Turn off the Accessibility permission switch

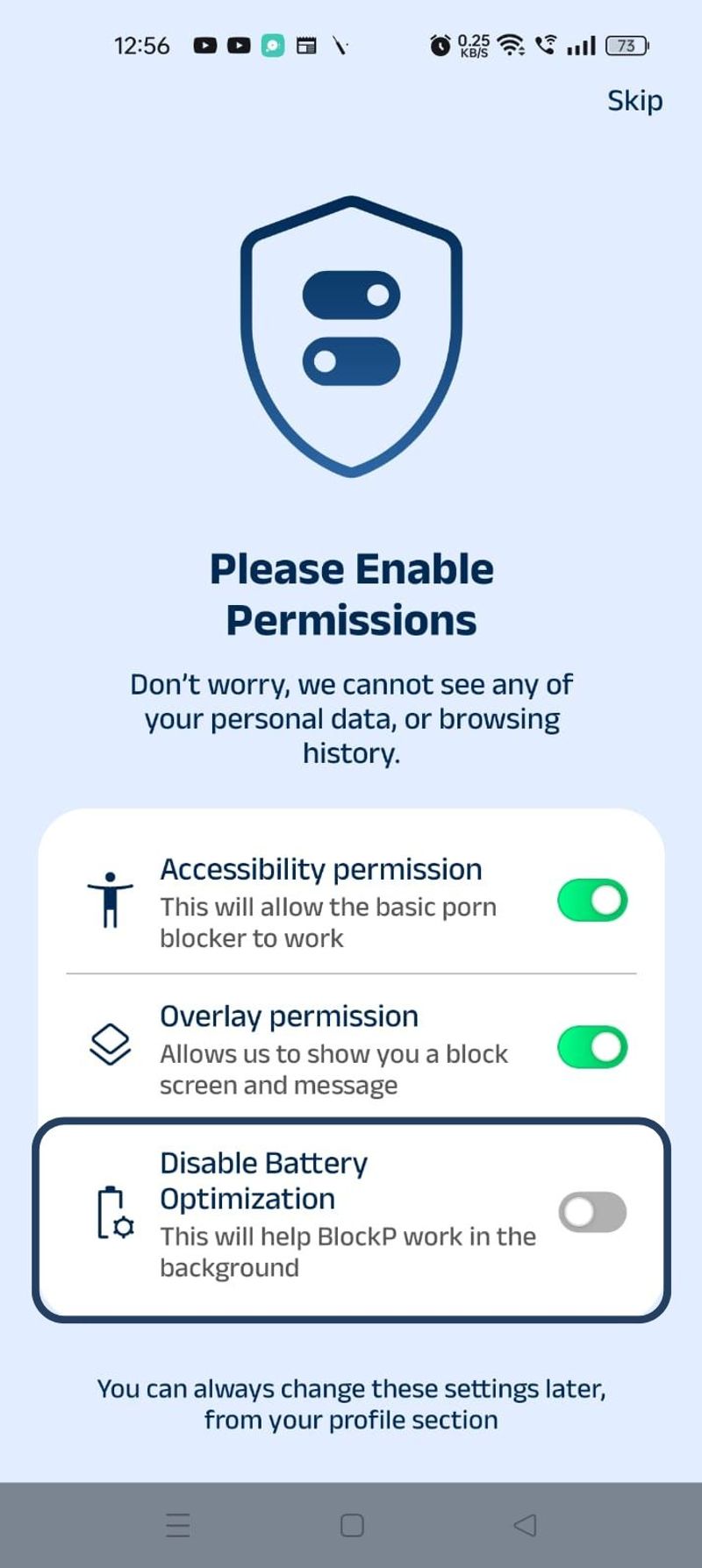click(592, 901)
